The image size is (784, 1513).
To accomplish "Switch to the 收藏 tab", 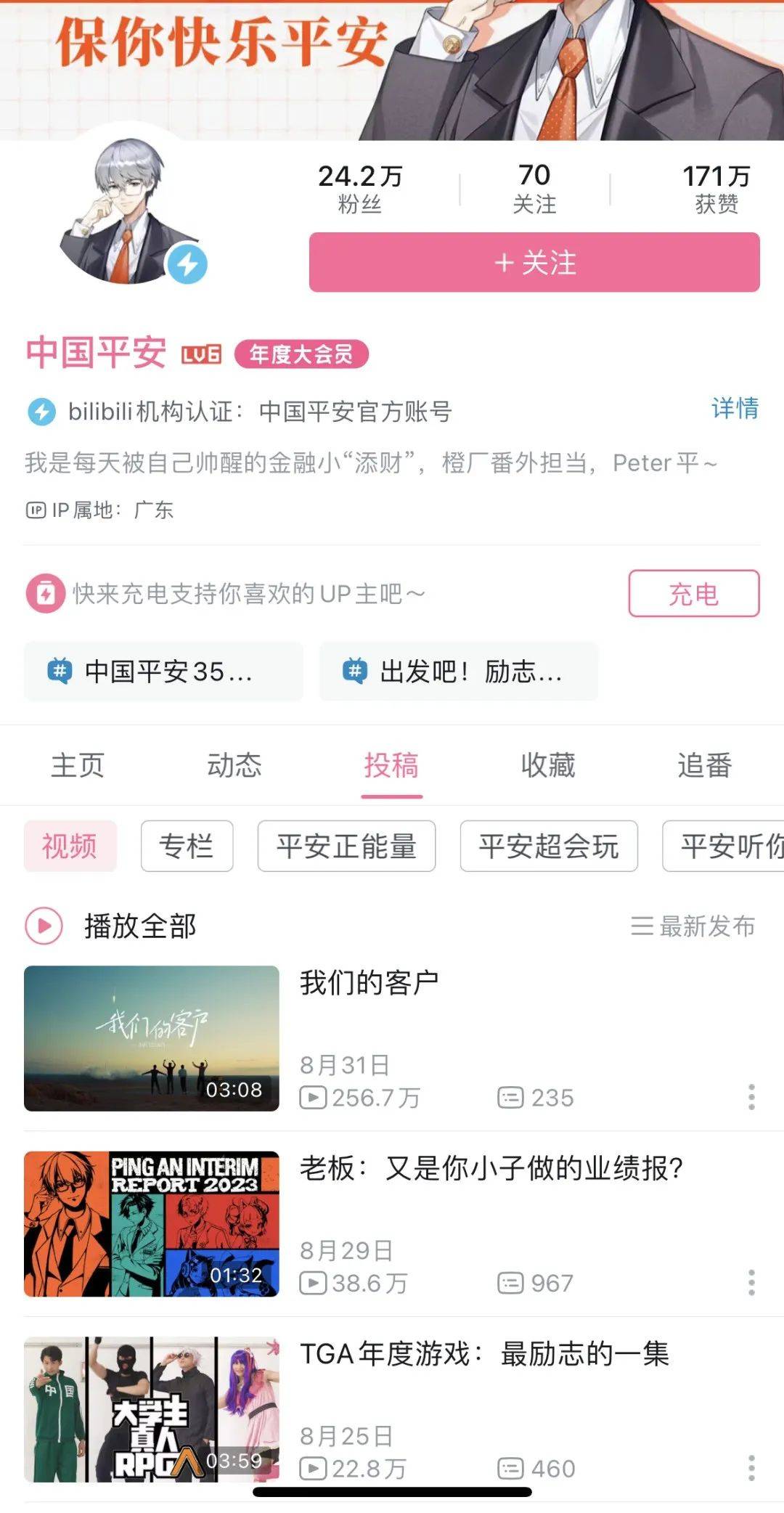I will click(548, 765).
